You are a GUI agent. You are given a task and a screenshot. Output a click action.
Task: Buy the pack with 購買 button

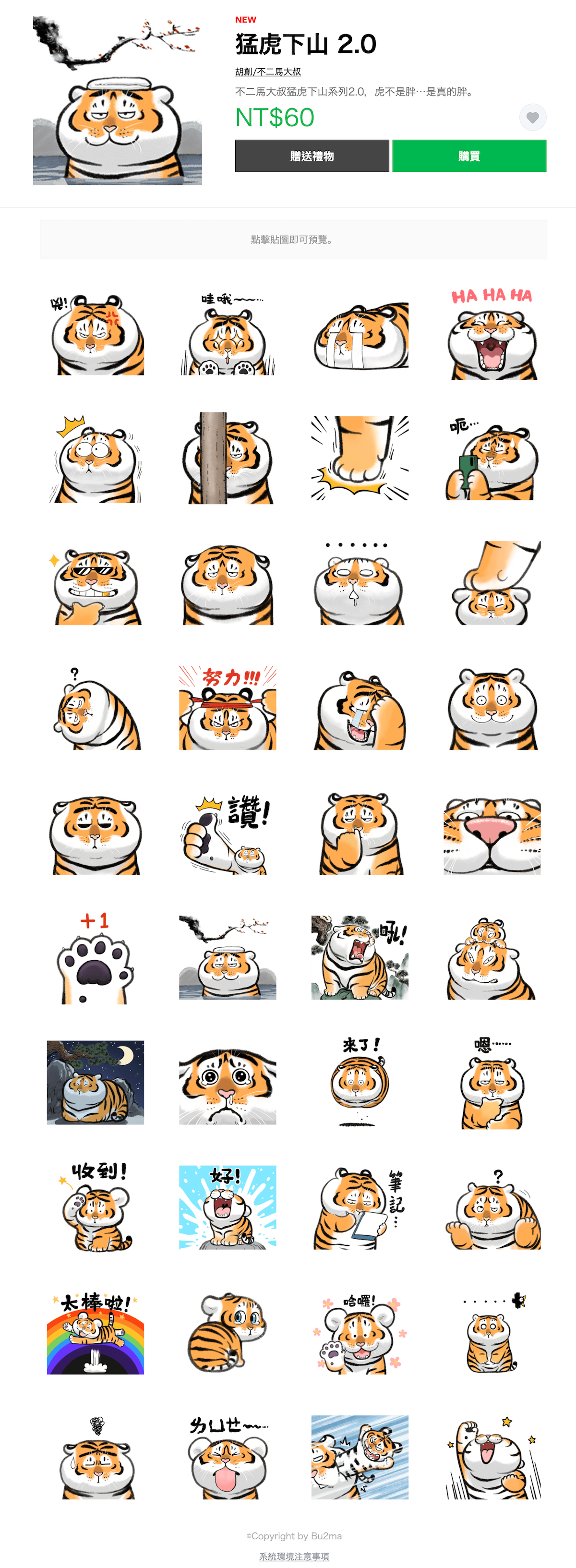[x=469, y=156]
